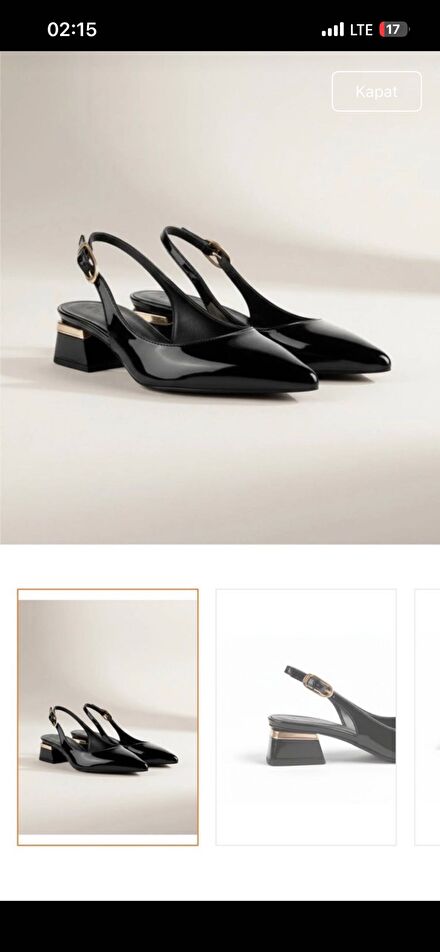The width and height of the screenshot is (440, 952).
Task: Close the image viewer with Kapat
Action: 376,92
